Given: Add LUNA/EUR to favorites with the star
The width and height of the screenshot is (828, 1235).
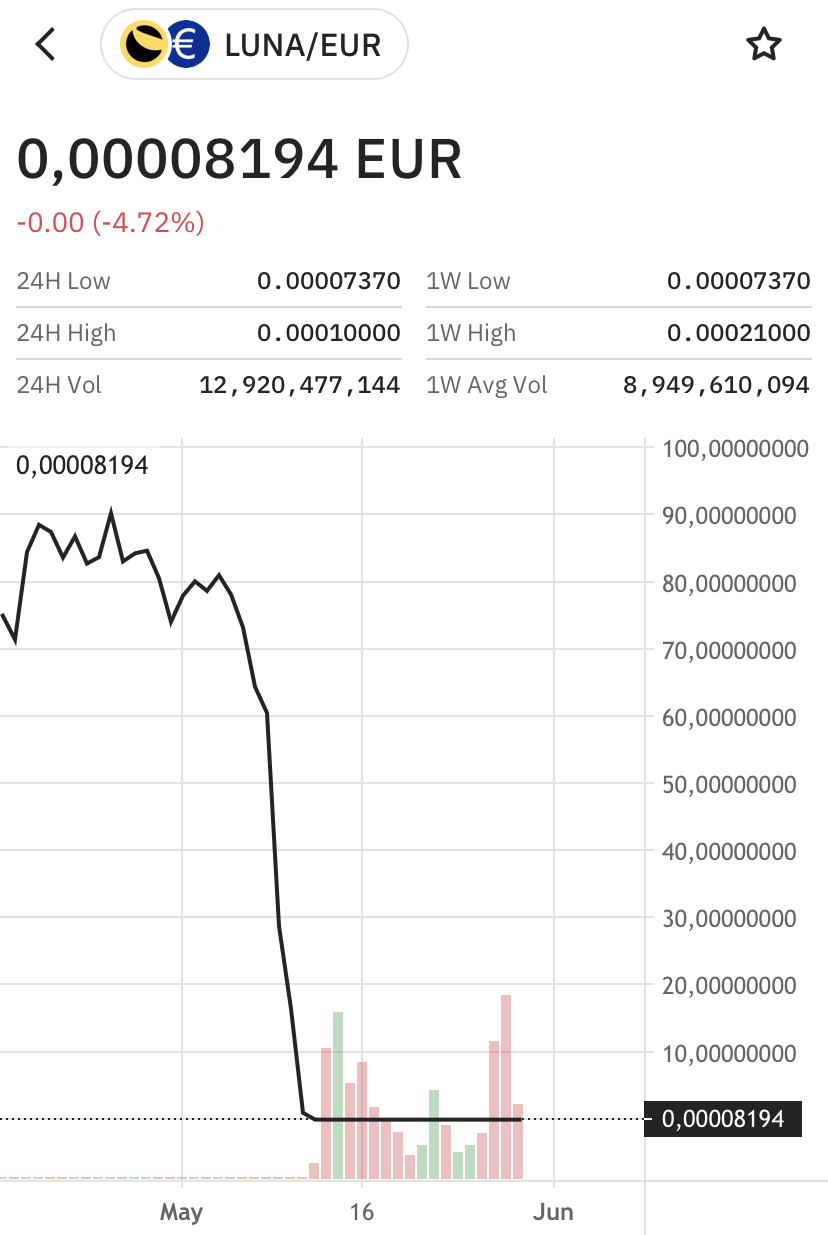Looking at the screenshot, I should click(x=764, y=45).
